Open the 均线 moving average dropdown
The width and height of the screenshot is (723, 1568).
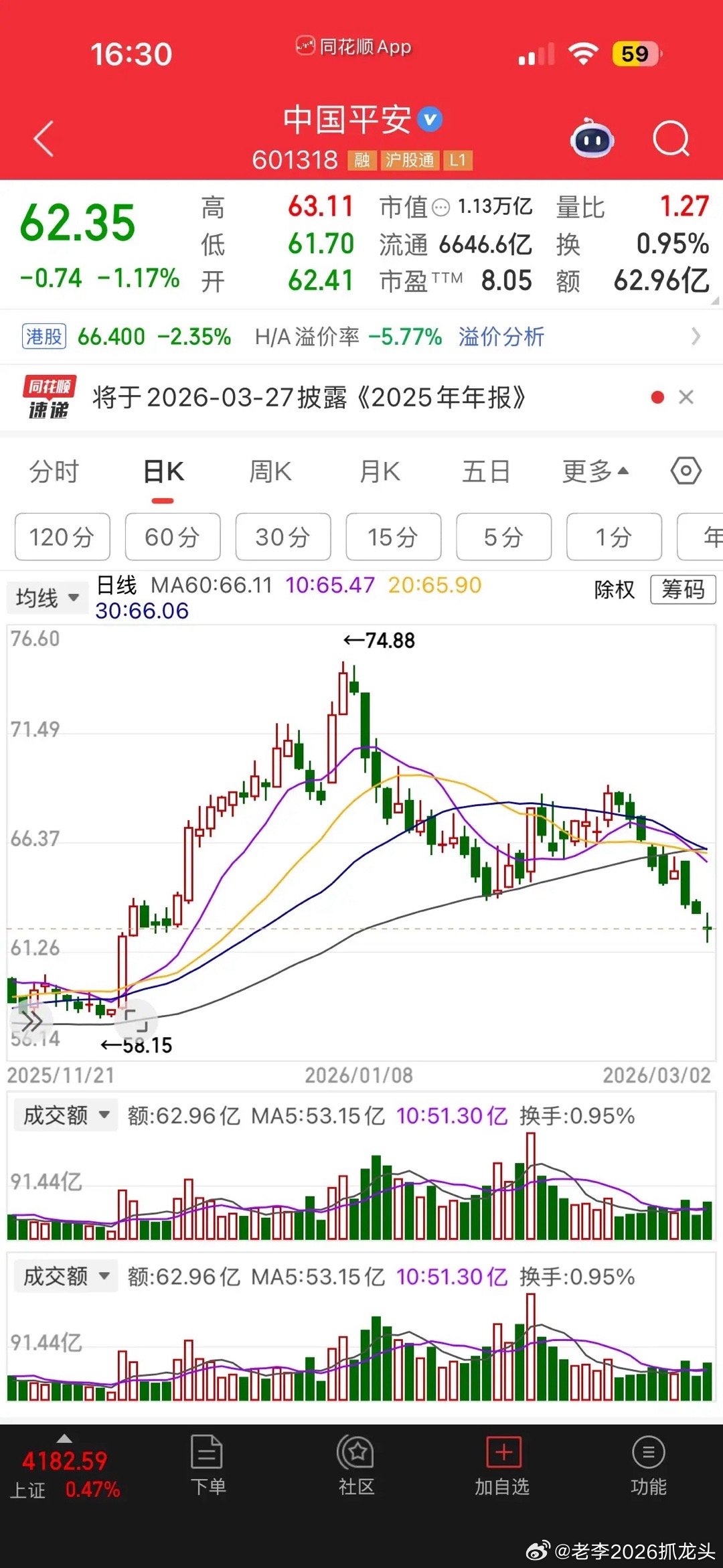[x=47, y=598]
